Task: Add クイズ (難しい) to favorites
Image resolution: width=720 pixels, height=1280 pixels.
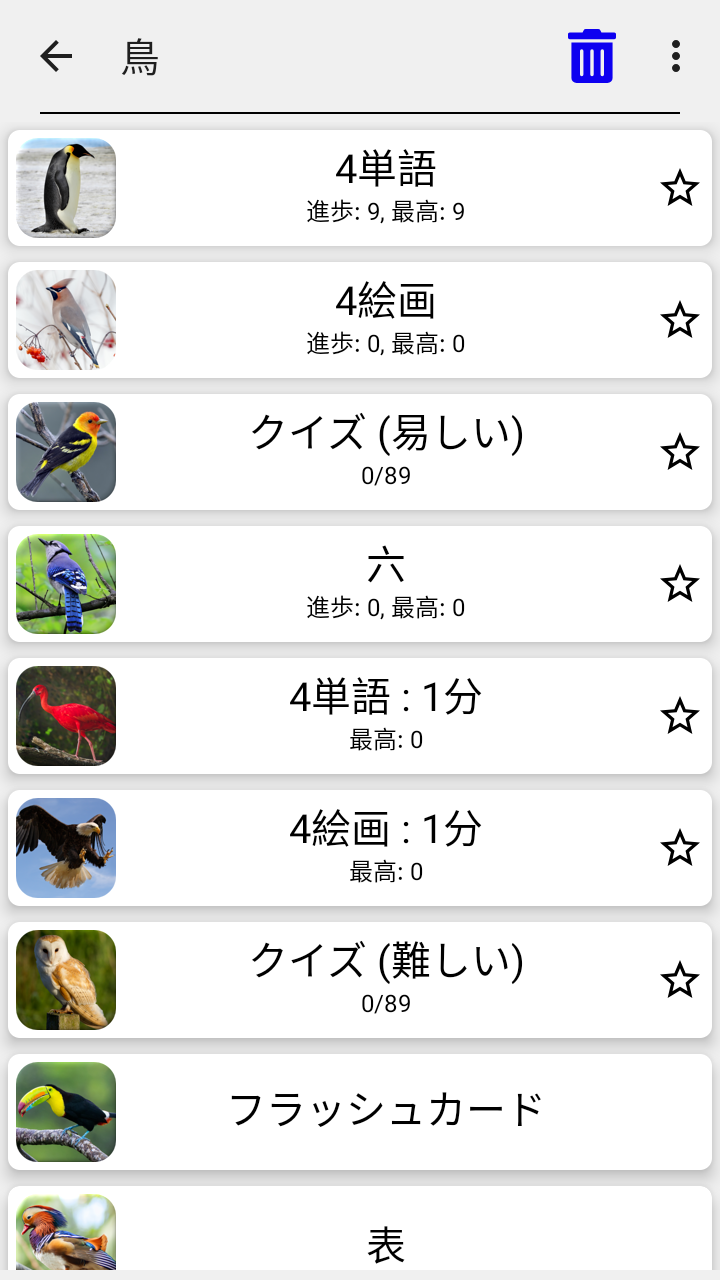Action: click(x=680, y=980)
